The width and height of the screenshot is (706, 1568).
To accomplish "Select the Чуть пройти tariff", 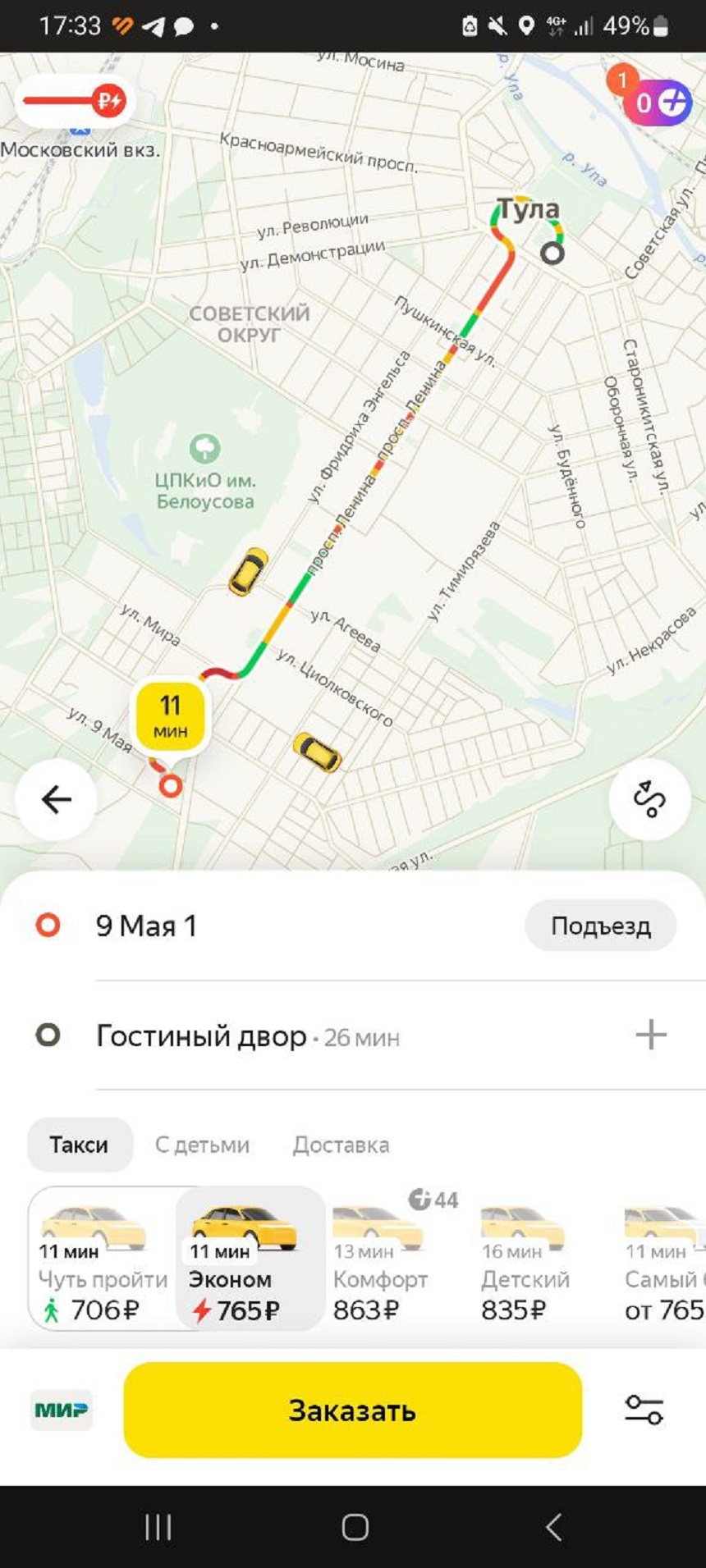I will point(102,1259).
